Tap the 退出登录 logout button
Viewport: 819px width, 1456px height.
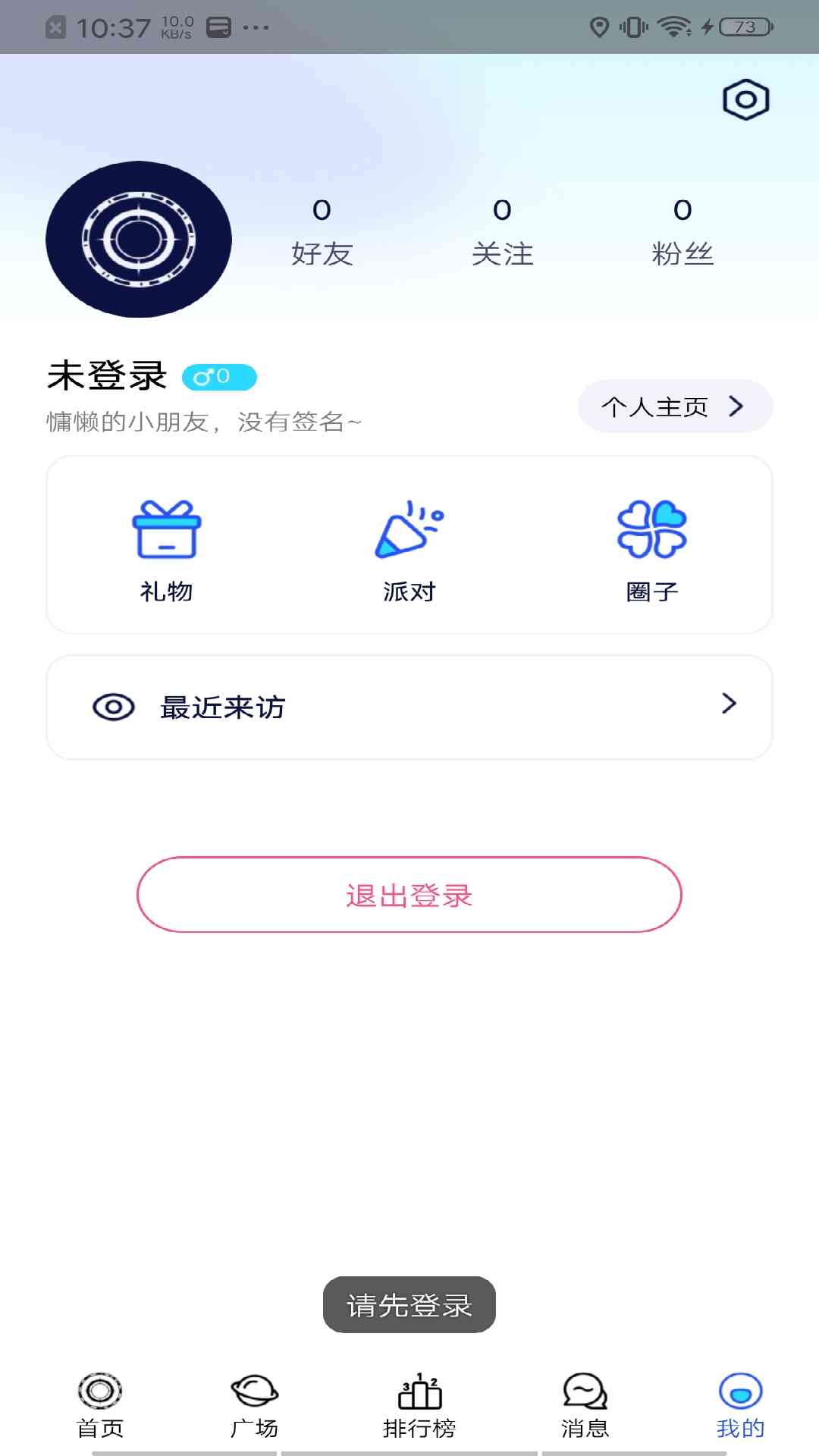[409, 895]
